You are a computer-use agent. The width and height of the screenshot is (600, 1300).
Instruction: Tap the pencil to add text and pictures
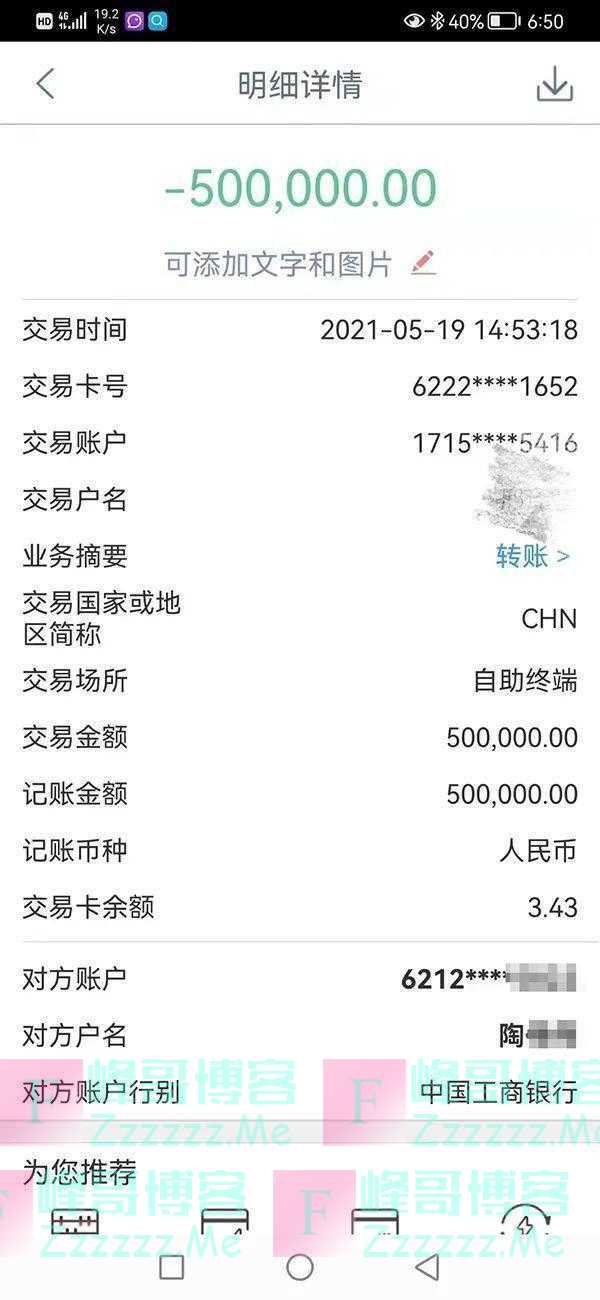(424, 264)
